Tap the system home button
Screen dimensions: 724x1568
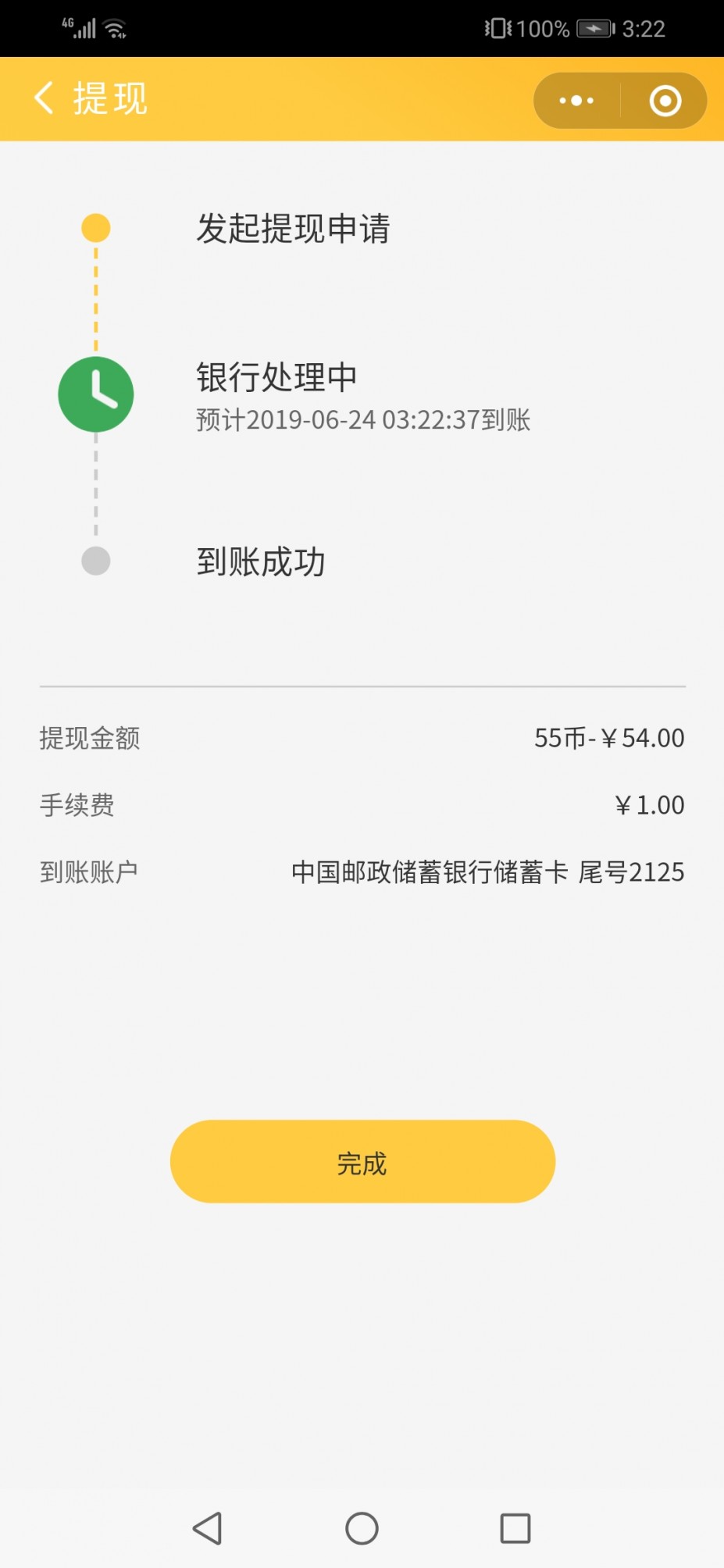pos(362,1528)
